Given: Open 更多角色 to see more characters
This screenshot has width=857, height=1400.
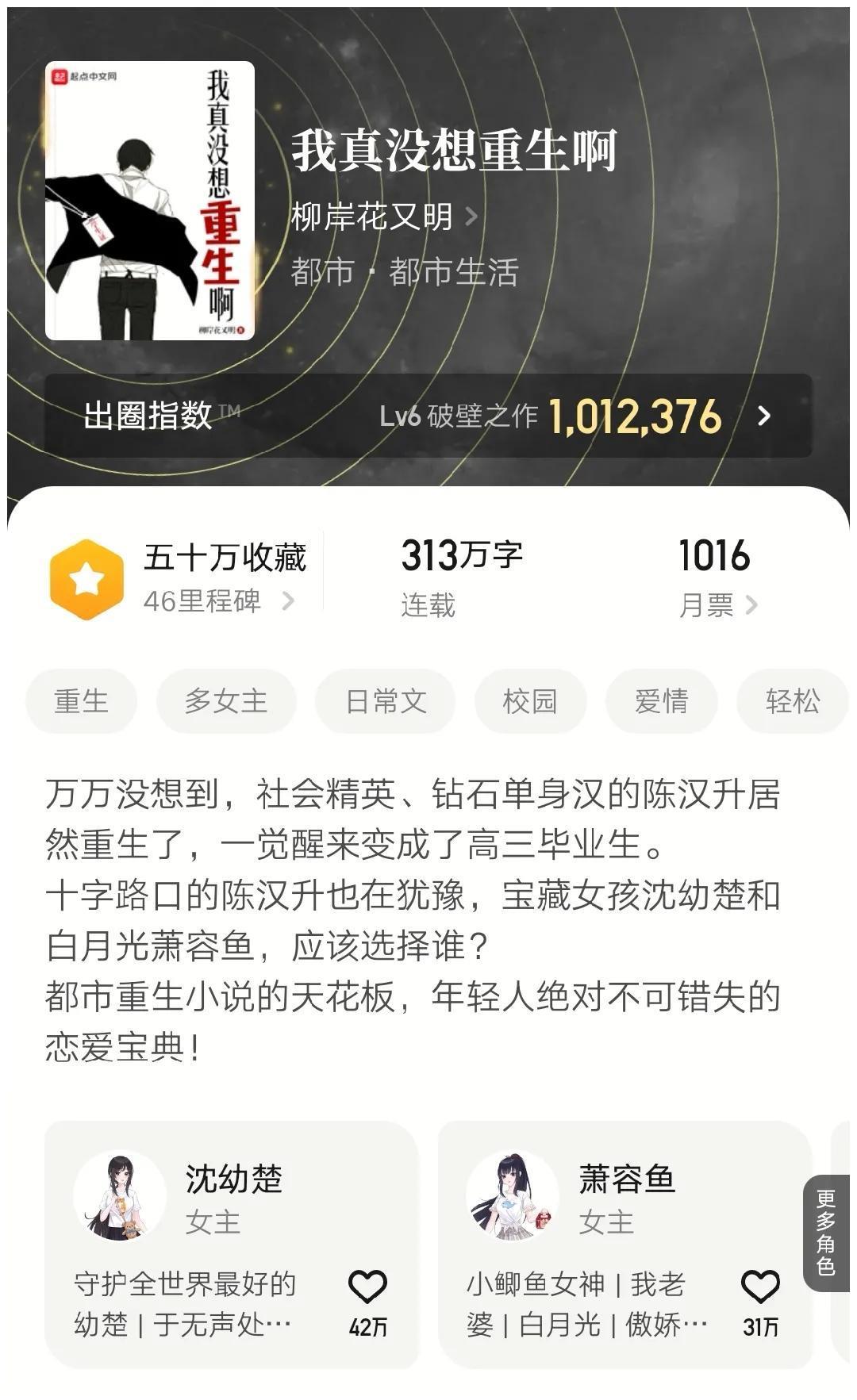Looking at the screenshot, I should coord(826,1232).
